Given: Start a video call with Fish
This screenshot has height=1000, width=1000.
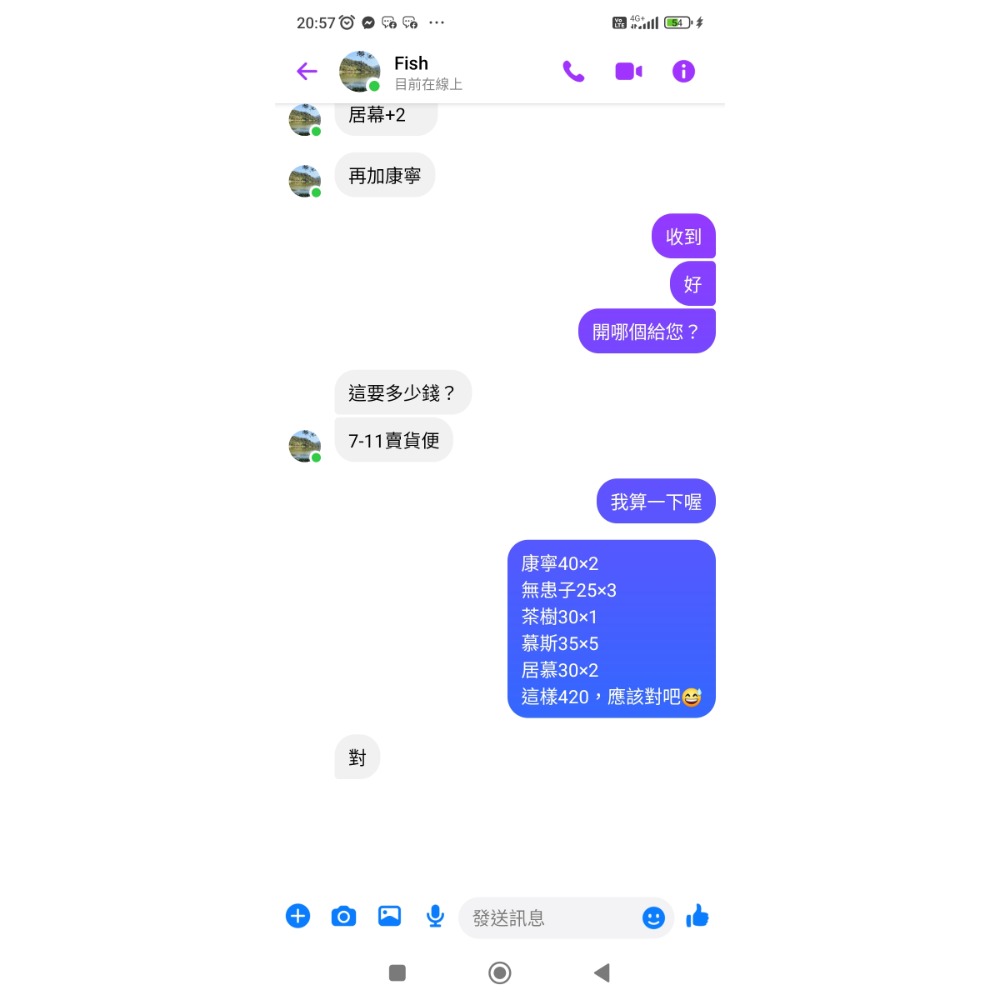Looking at the screenshot, I should 628,71.
